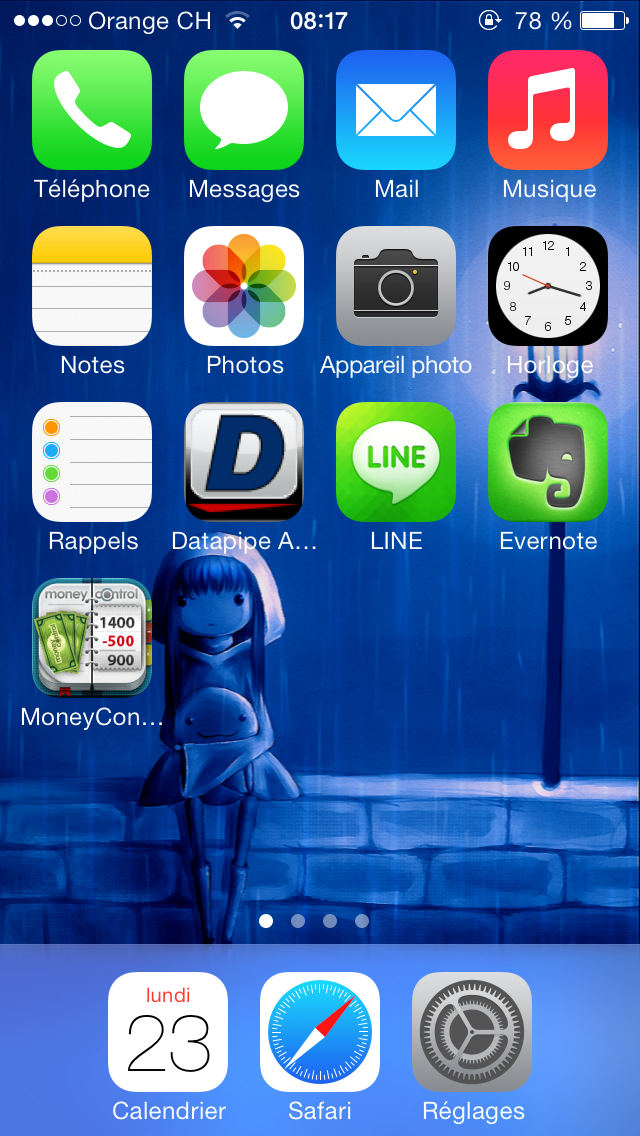Start the Musique app

pos(548,110)
